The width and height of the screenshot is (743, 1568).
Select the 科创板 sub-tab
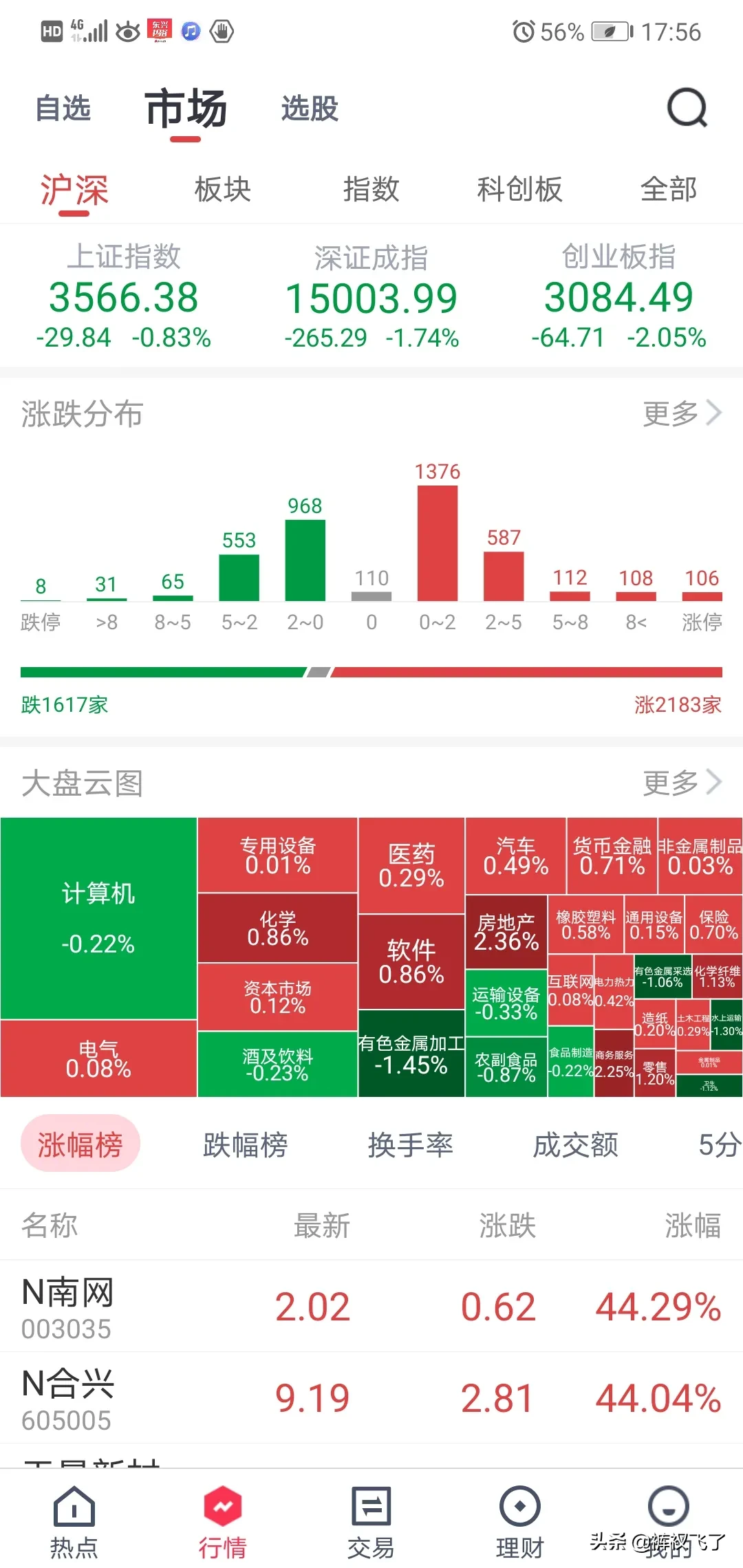pyautogui.click(x=520, y=189)
